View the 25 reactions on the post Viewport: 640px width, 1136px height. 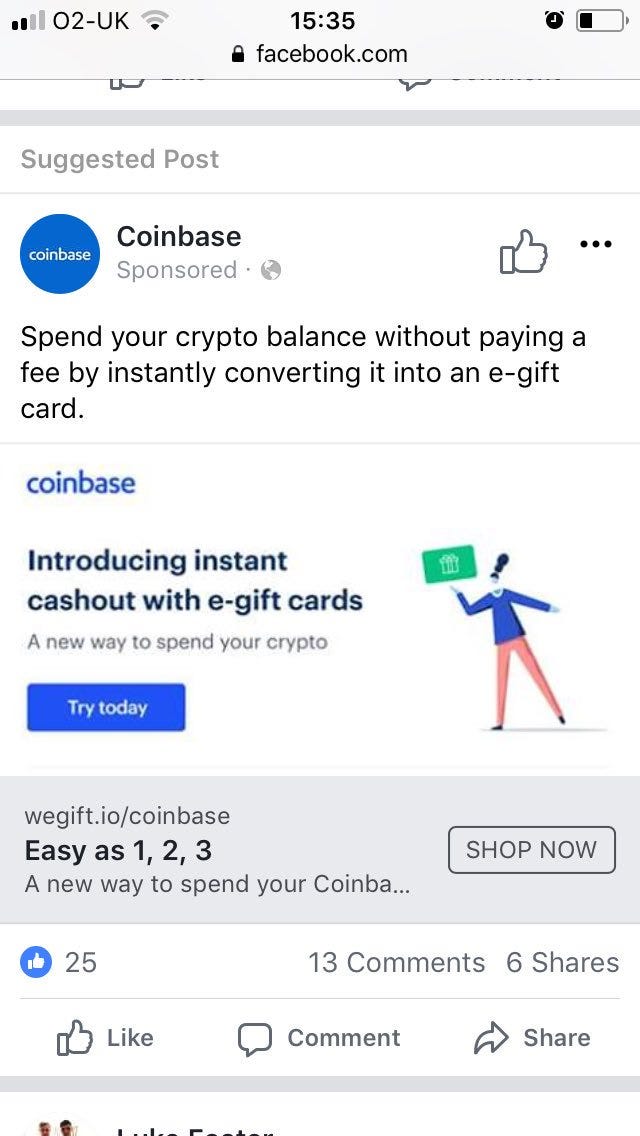(60, 962)
